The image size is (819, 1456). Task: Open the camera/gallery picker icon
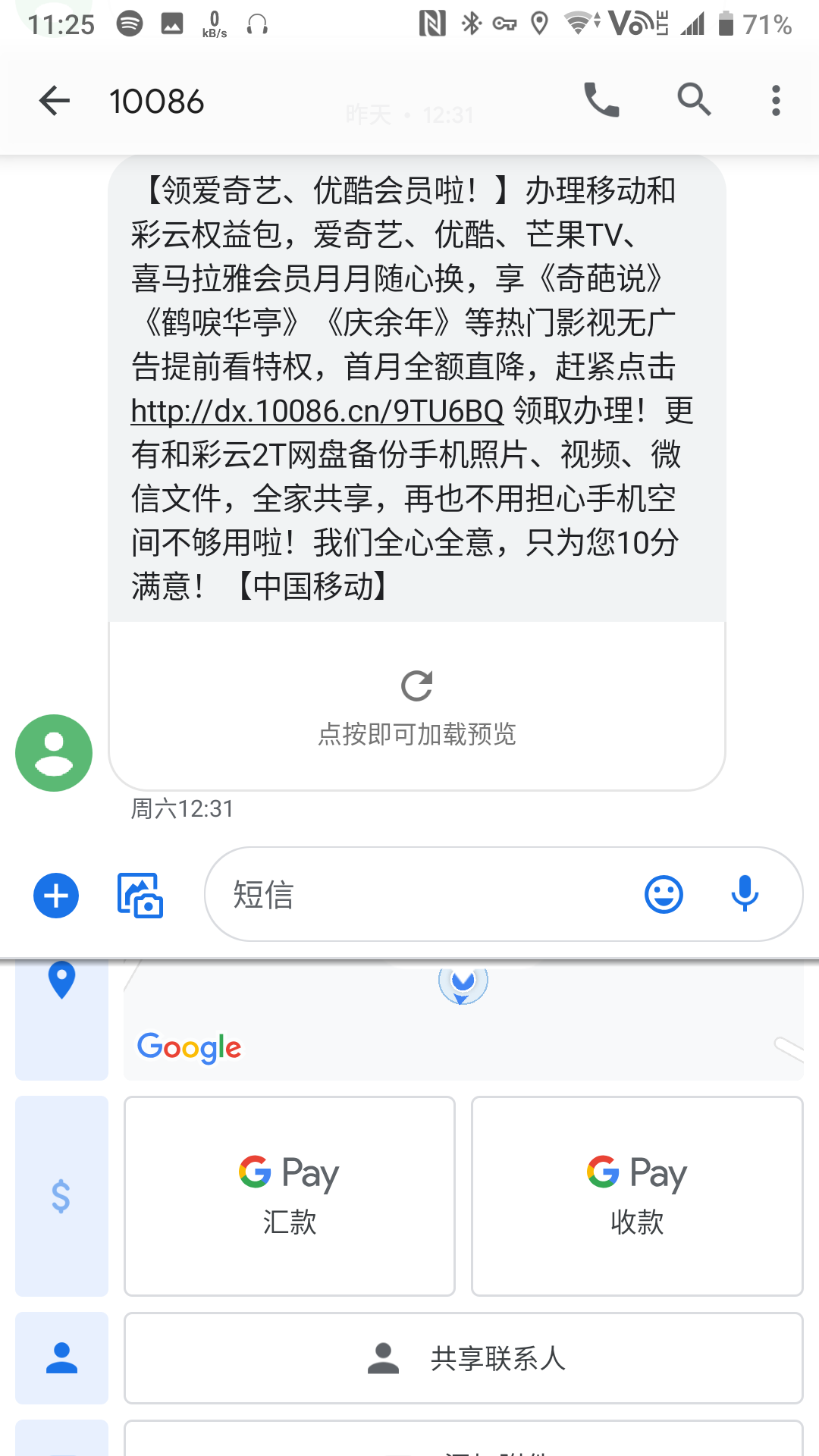click(x=140, y=896)
